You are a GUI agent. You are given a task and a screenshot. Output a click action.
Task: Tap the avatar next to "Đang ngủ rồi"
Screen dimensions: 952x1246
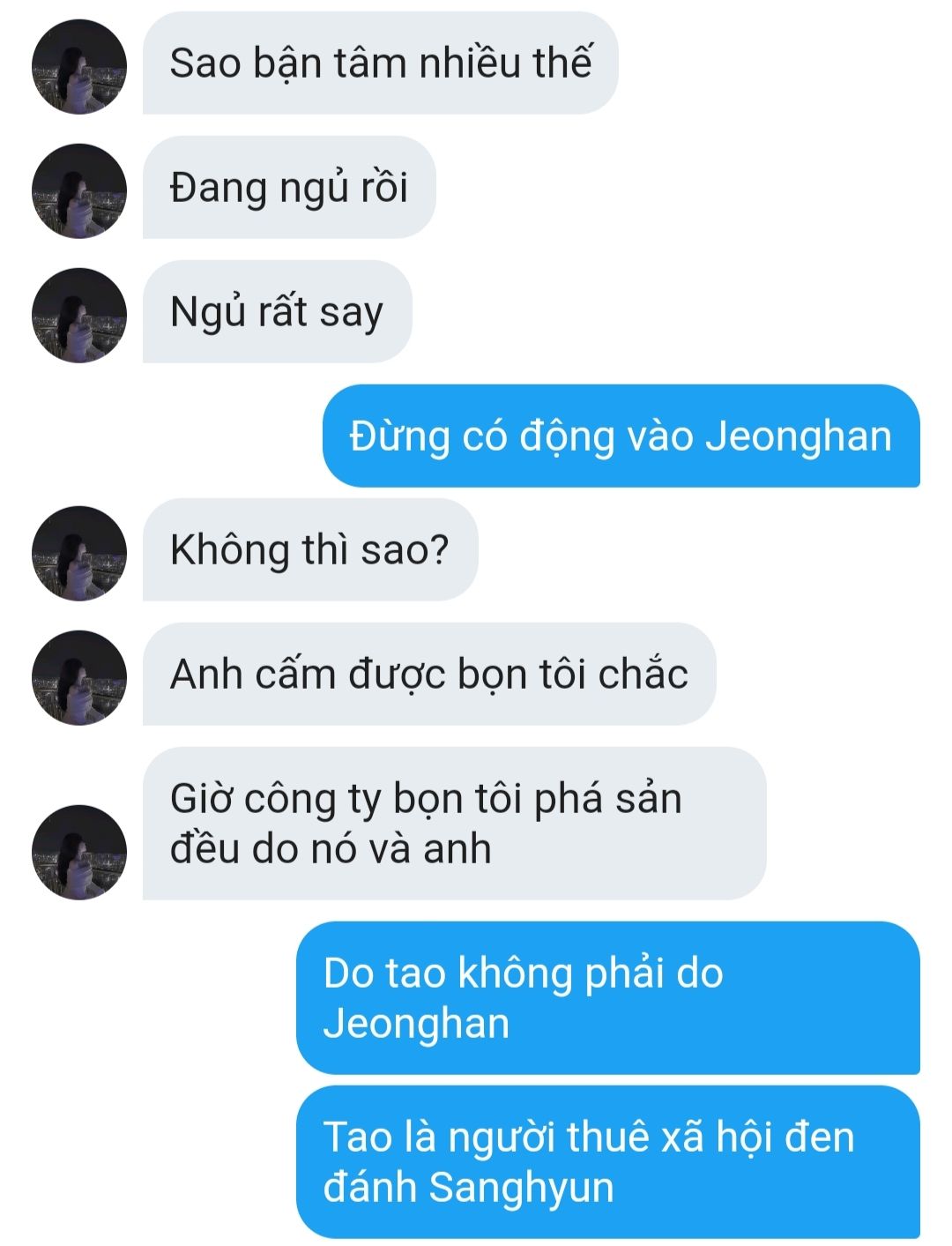pos(79,191)
